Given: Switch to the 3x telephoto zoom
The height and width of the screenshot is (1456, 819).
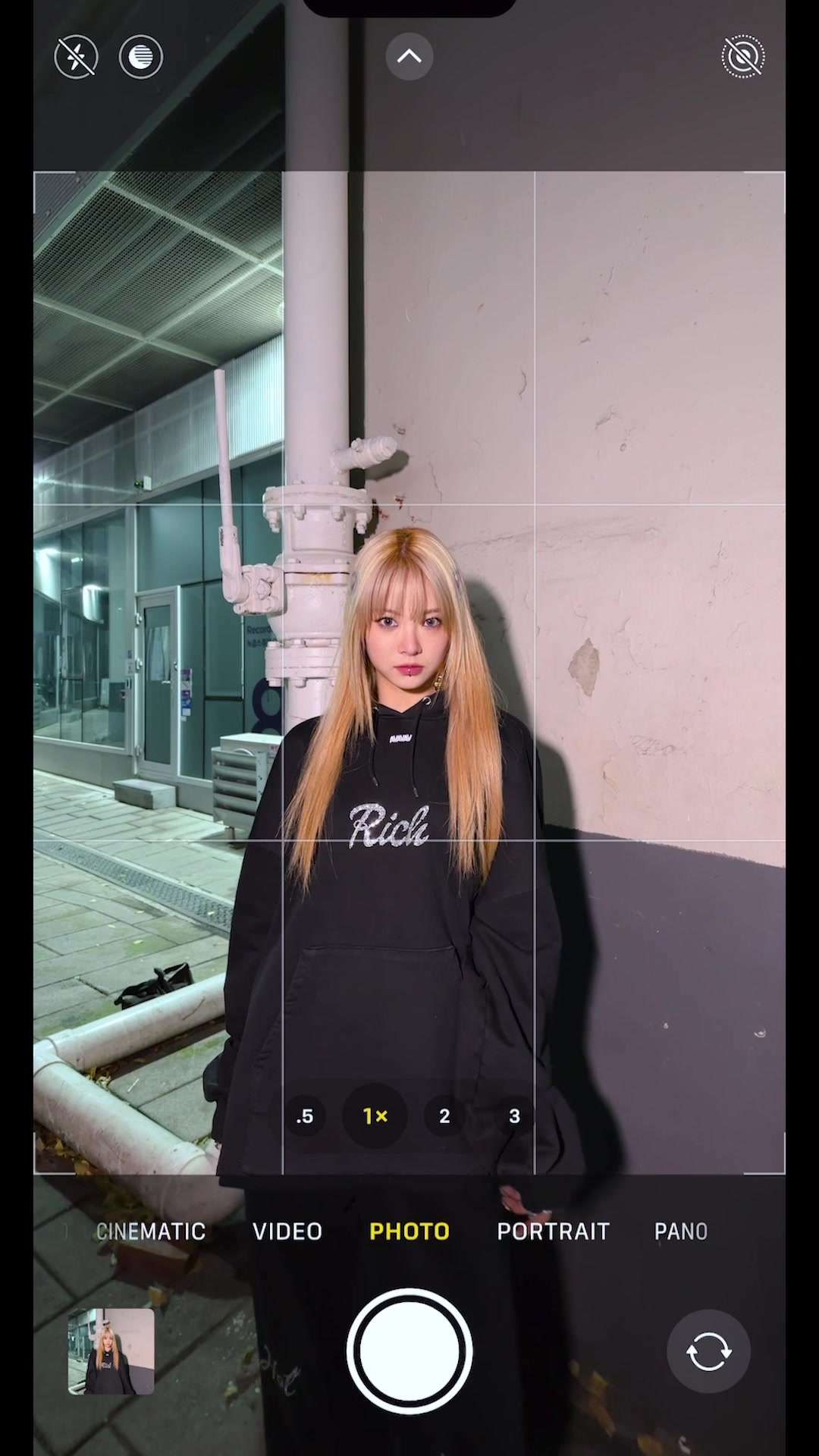Looking at the screenshot, I should coord(515,1116).
